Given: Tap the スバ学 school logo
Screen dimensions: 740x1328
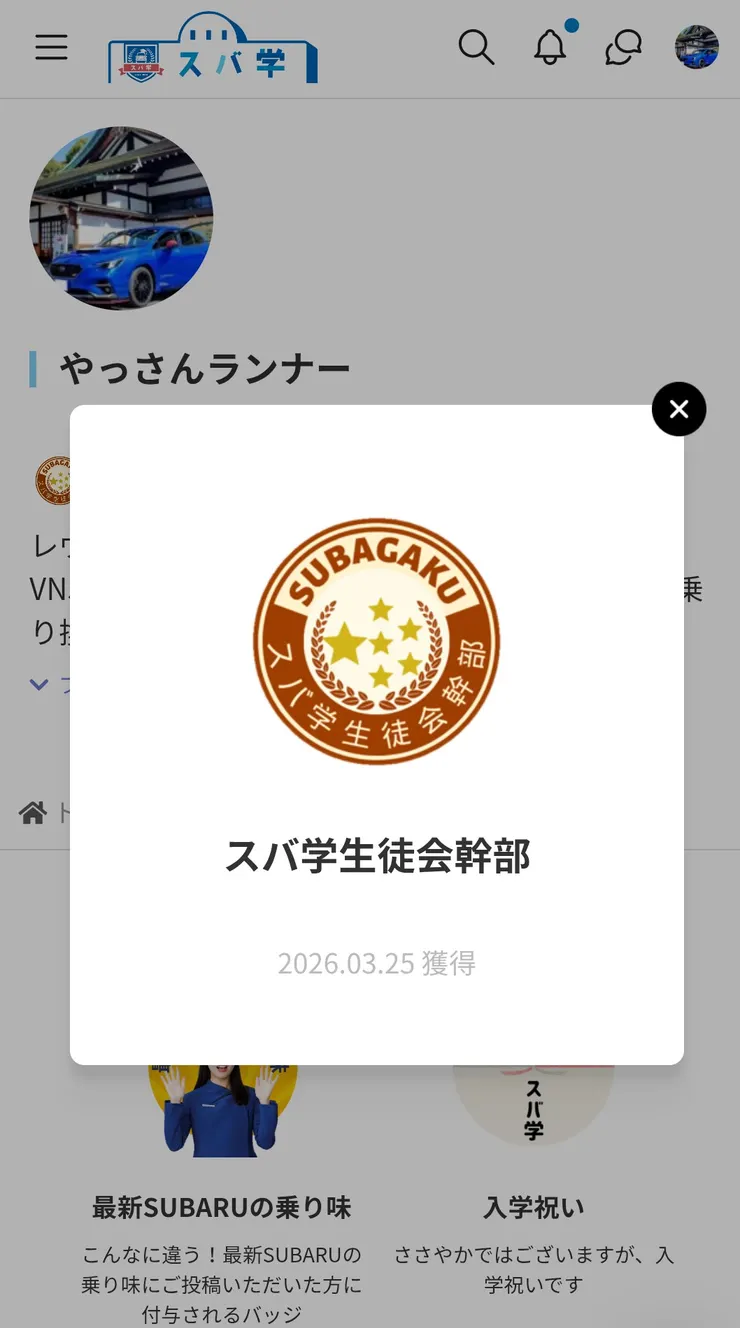Looking at the screenshot, I should 213,48.
